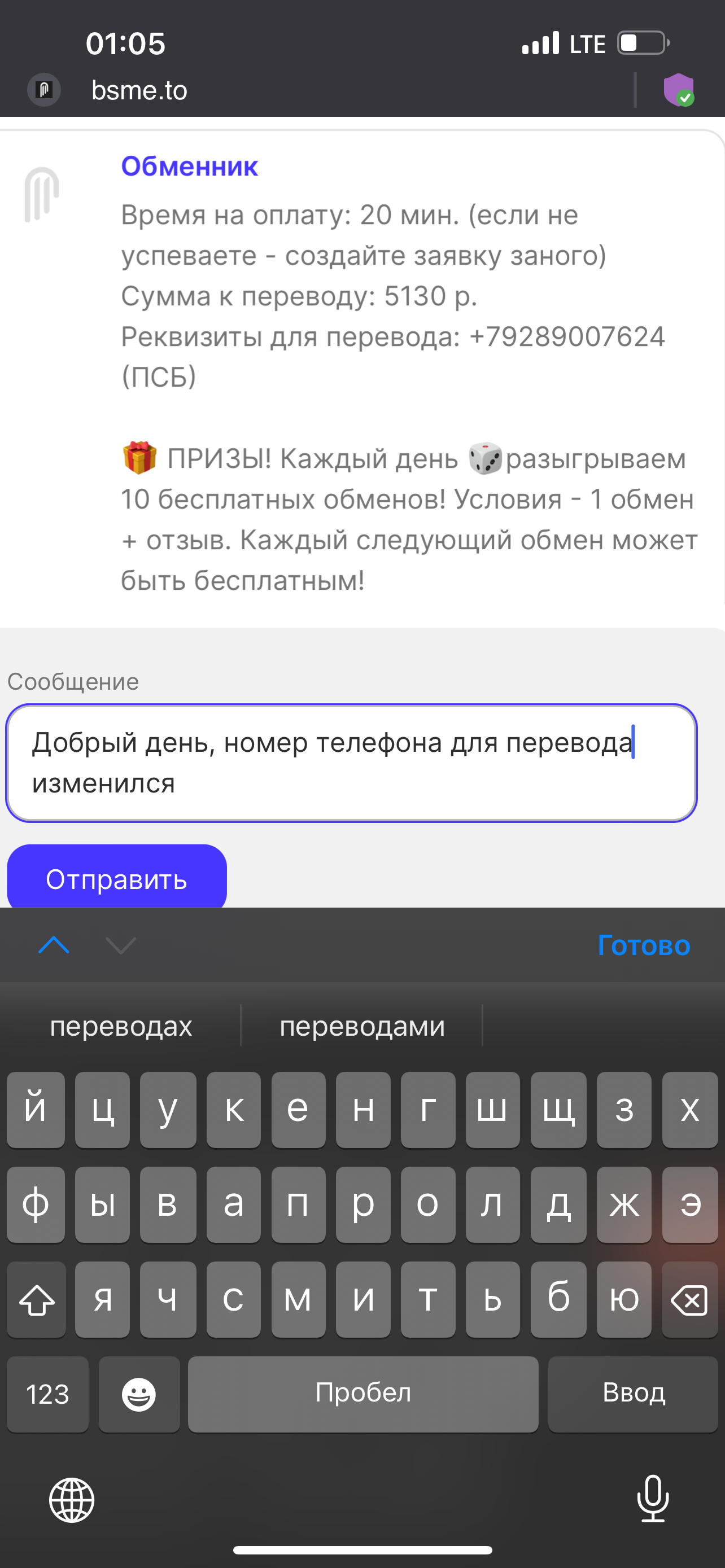Open the emoji keyboard
This screenshot has width=725, height=1568.
point(139,1394)
